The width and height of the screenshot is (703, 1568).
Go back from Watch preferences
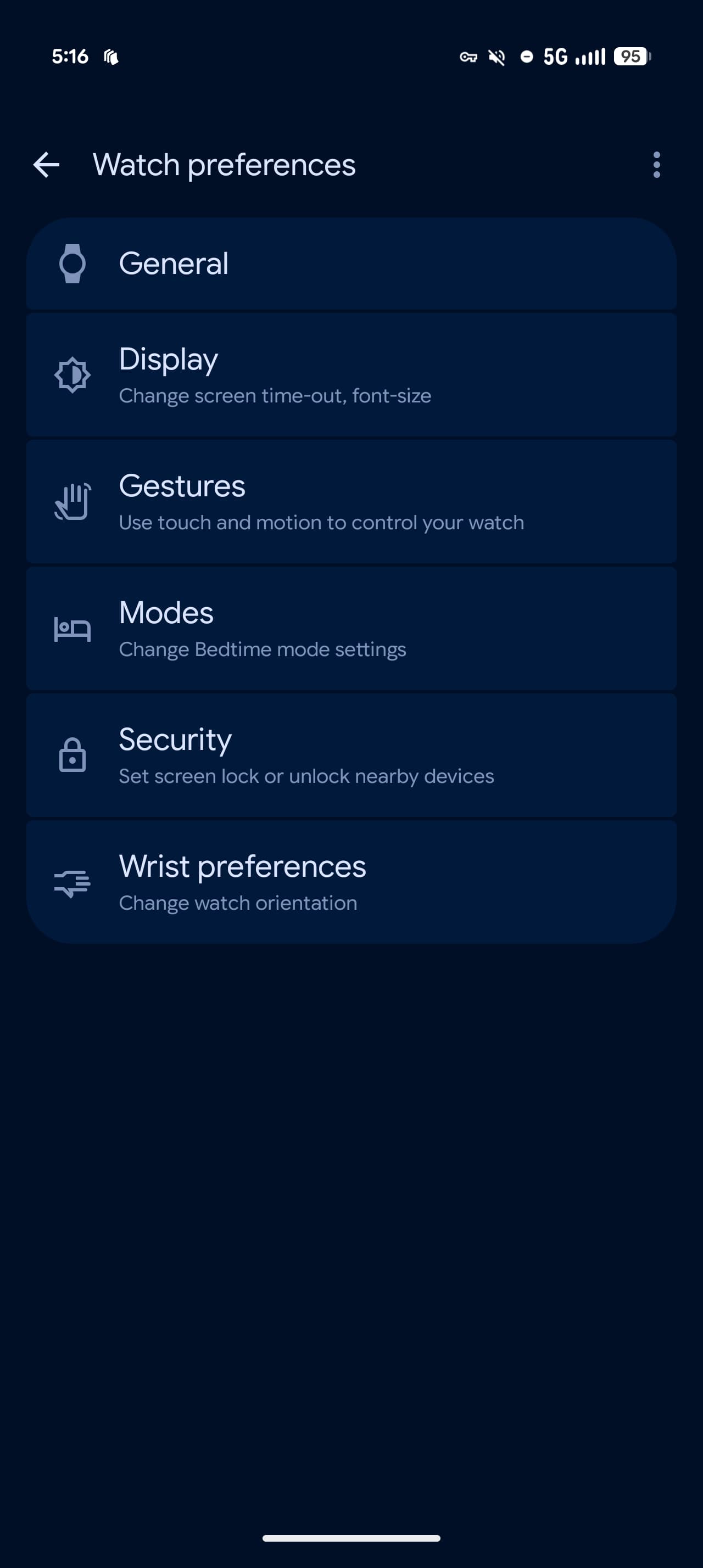[46, 165]
